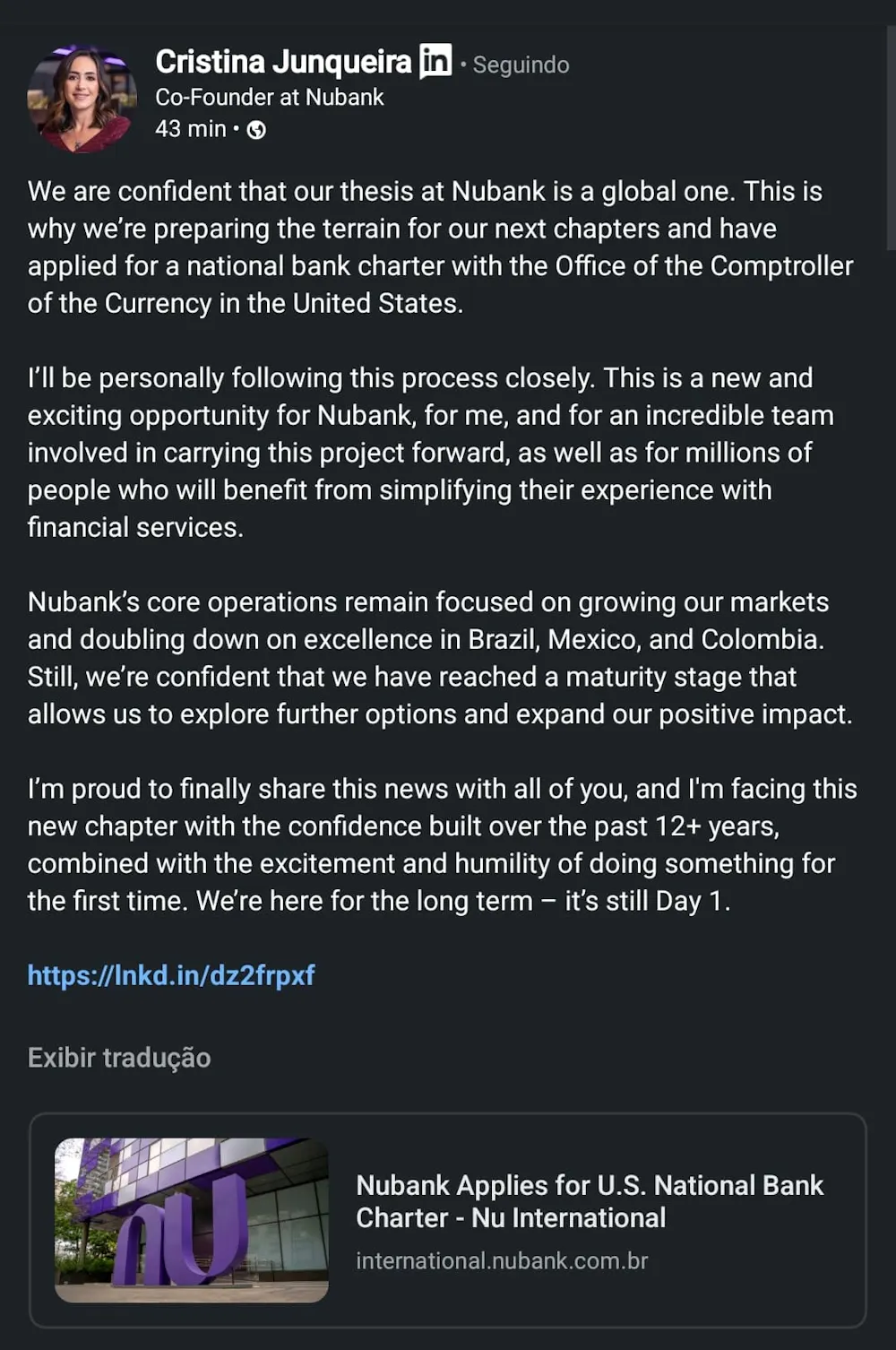Open the lnkd.in/dz2frpxf link
Screen dimensions: 896x1350
171,974
